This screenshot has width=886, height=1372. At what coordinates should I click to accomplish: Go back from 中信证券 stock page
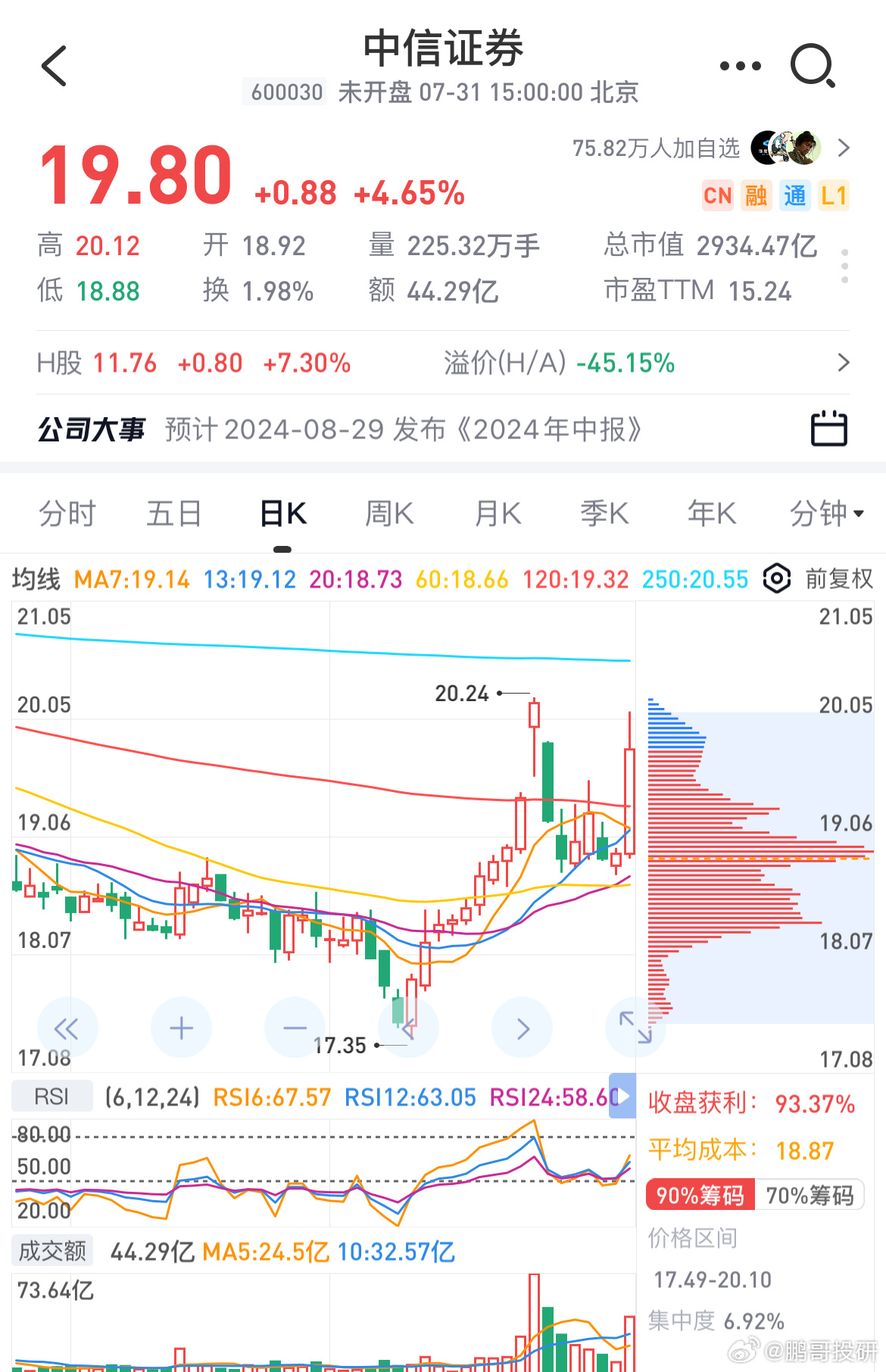(x=54, y=66)
